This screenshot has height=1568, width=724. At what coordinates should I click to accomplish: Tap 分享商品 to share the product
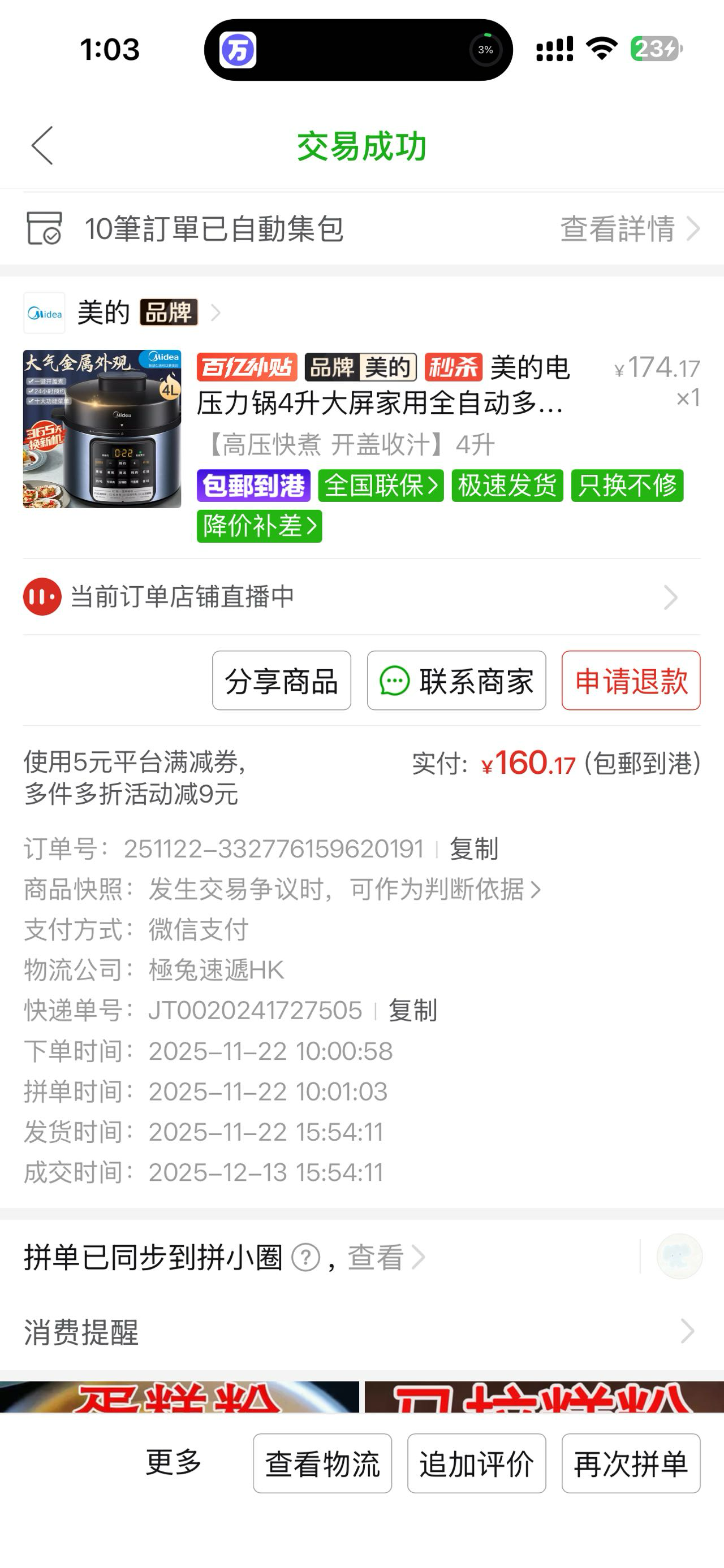(281, 681)
